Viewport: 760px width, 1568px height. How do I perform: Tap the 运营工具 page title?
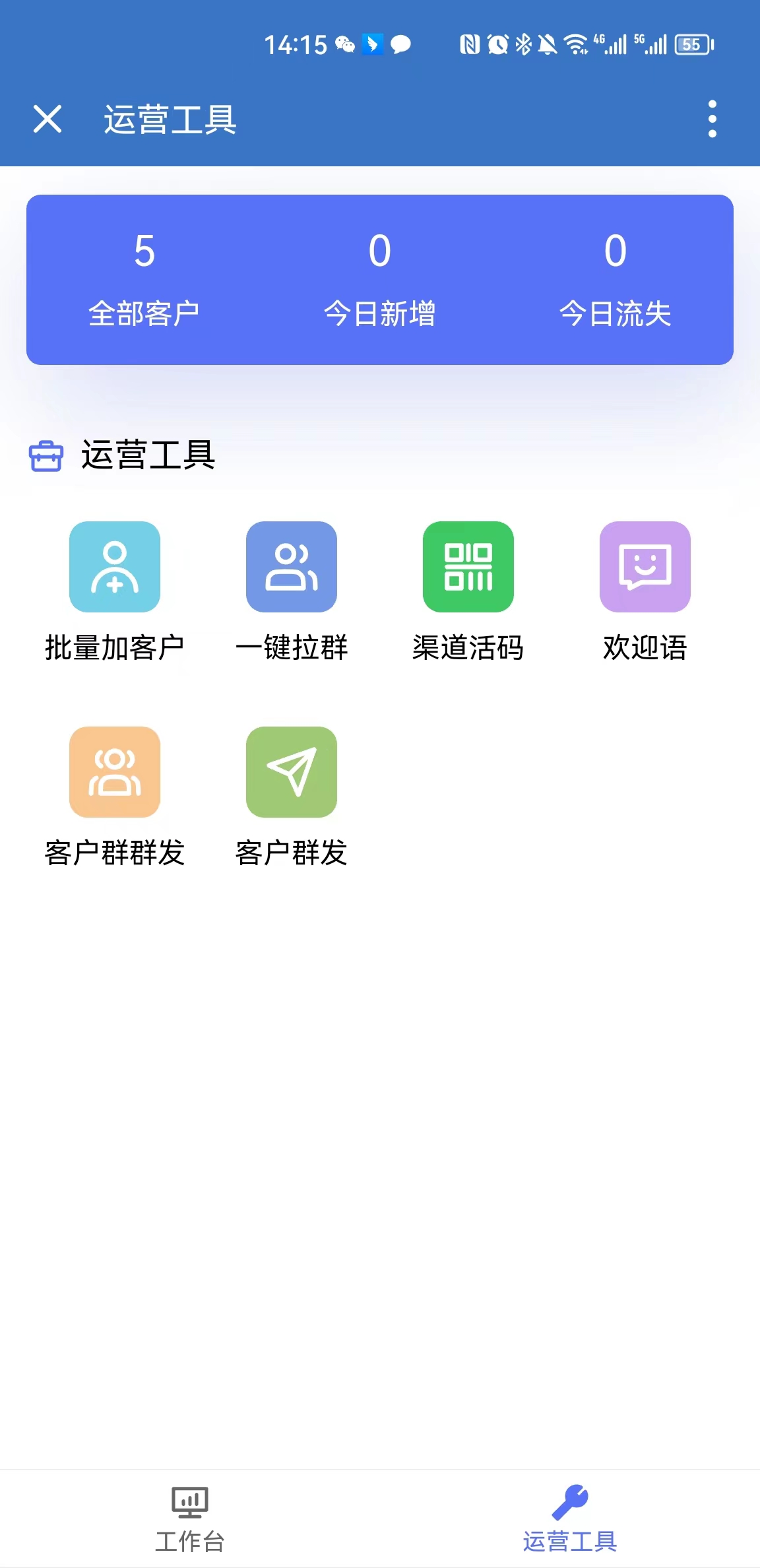(170, 120)
